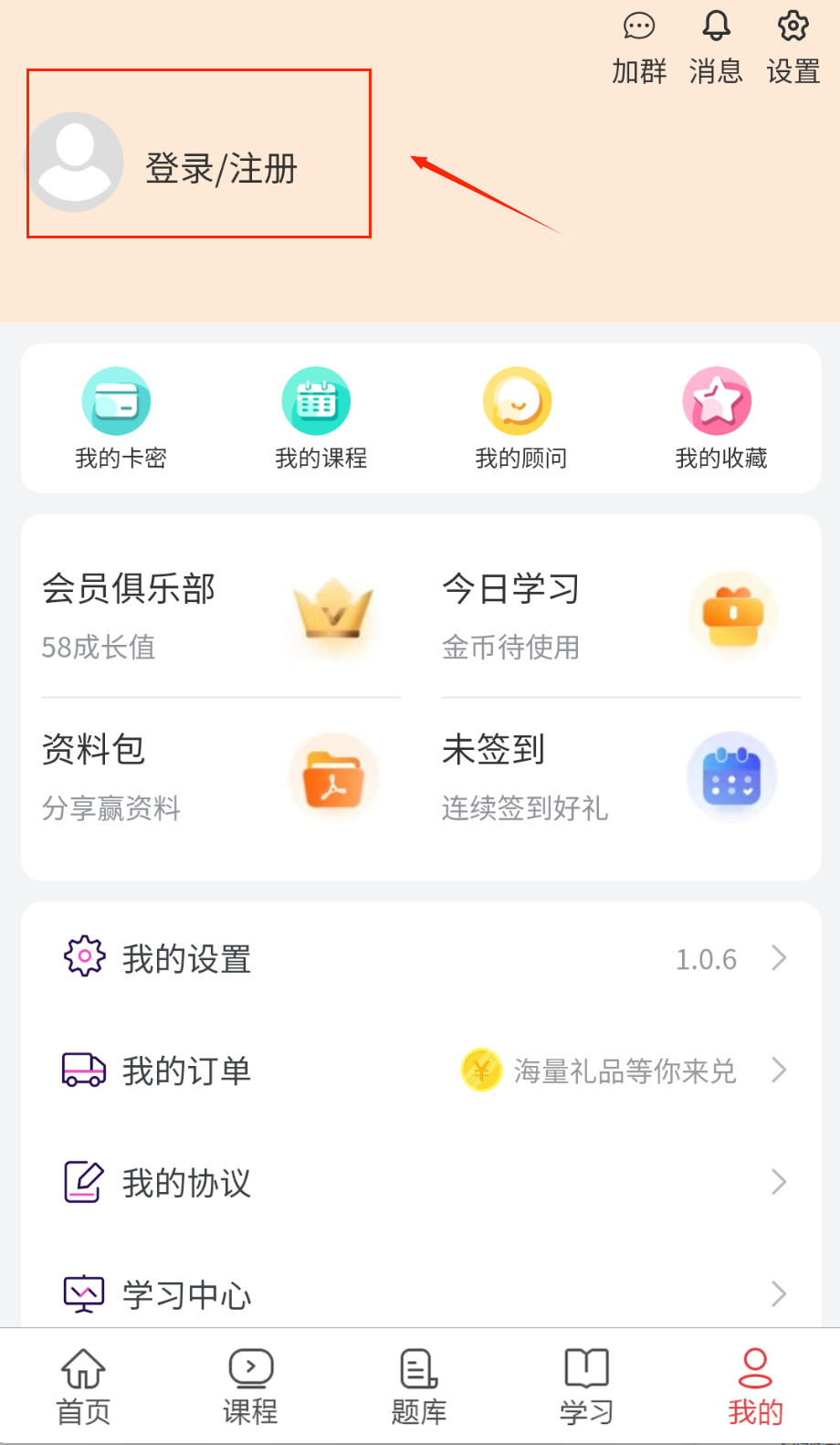Open 我的顾问
The image size is (840, 1445).
click(x=520, y=418)
